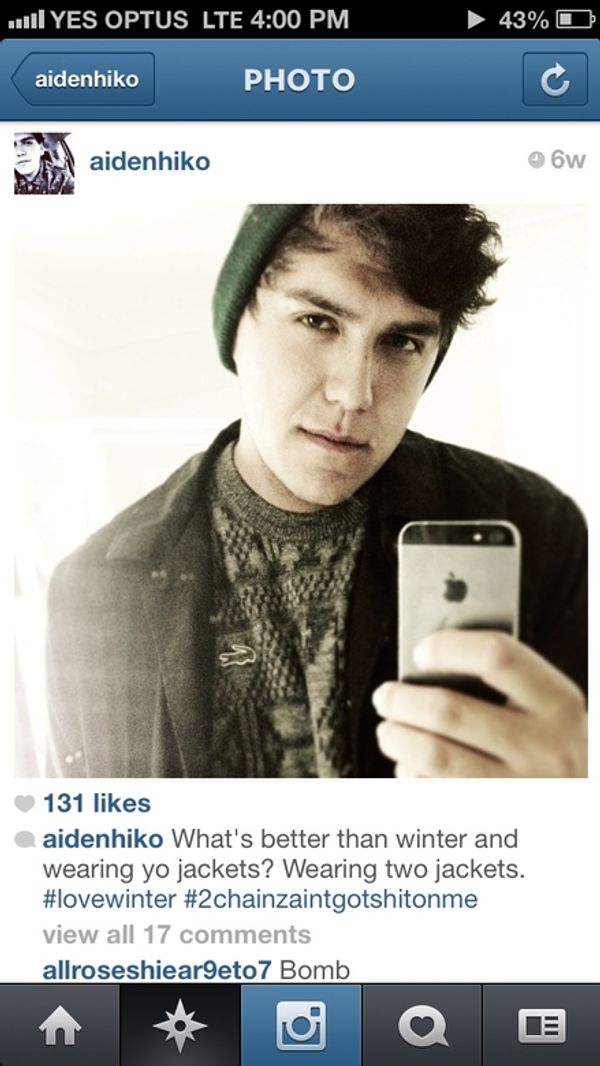This screenshot has height=1066, width=600.
Task: Open aidenhiko's profile picture
Action: [x=43, y=163]
